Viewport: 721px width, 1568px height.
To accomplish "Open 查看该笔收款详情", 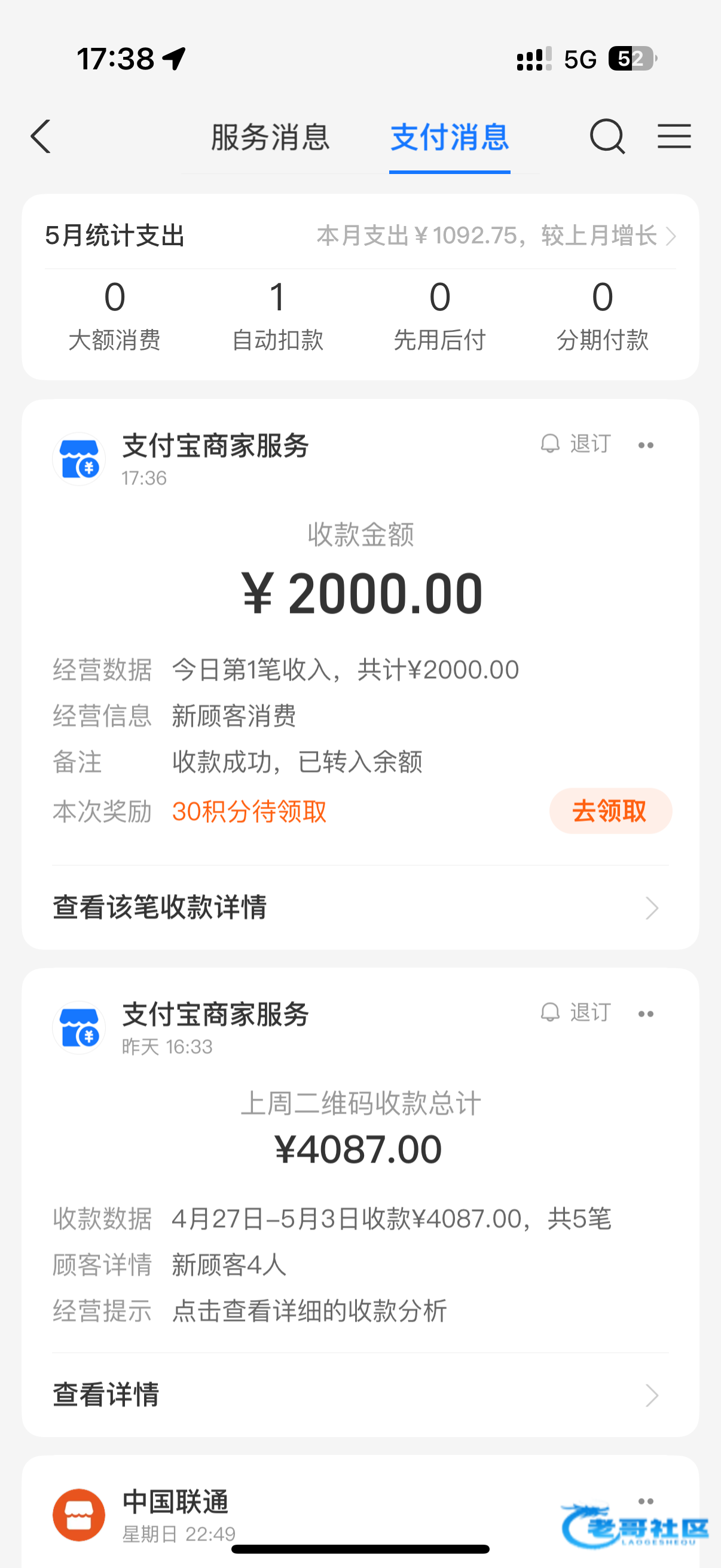I will coord(360,907).
